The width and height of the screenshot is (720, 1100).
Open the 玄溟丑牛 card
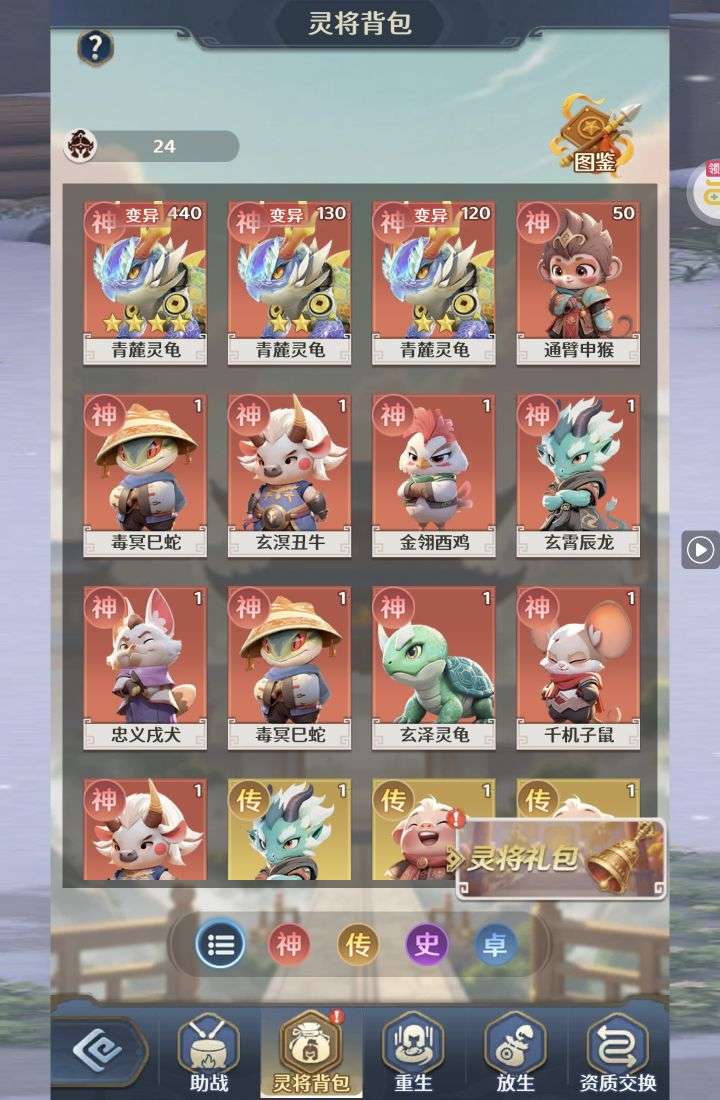289,475
